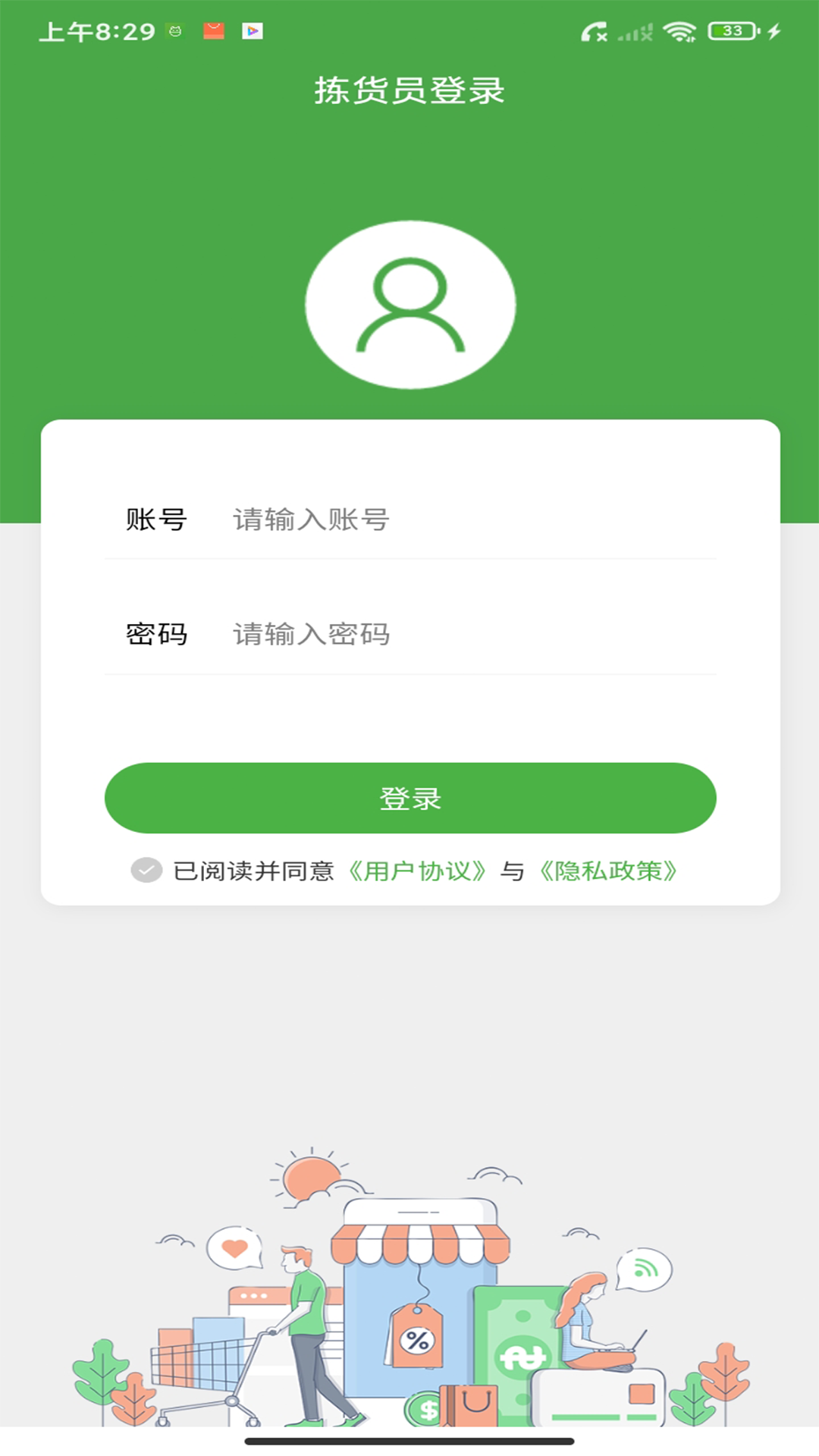Screen dimensions: 819x1456
Task: Open the 隐私政策 privacy policy link
Action: pyautogui.click(x=609, y=871)
